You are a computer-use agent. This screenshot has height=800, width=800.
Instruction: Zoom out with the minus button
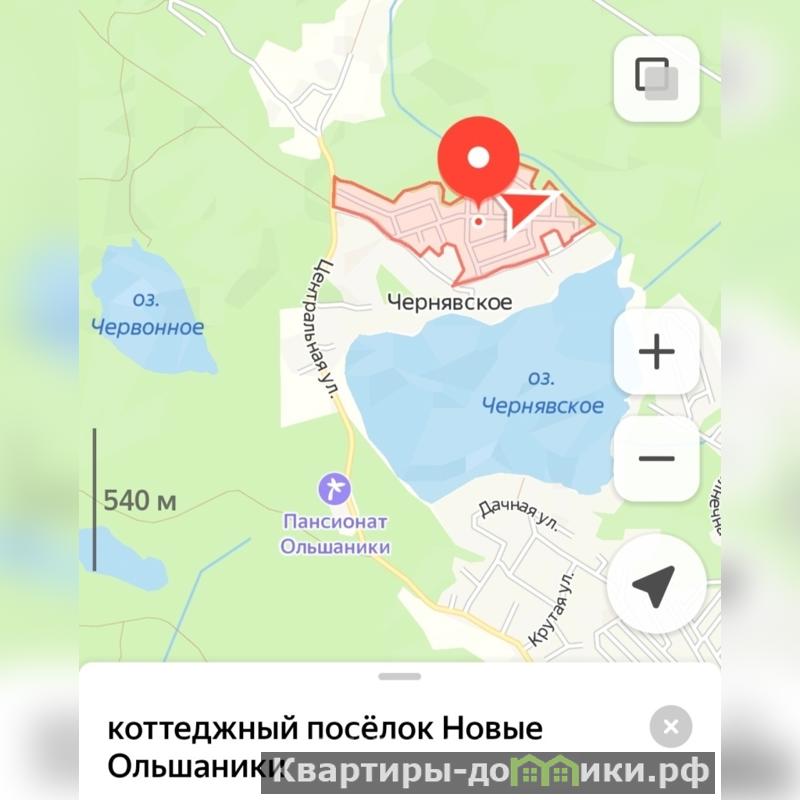pos(656,459)
